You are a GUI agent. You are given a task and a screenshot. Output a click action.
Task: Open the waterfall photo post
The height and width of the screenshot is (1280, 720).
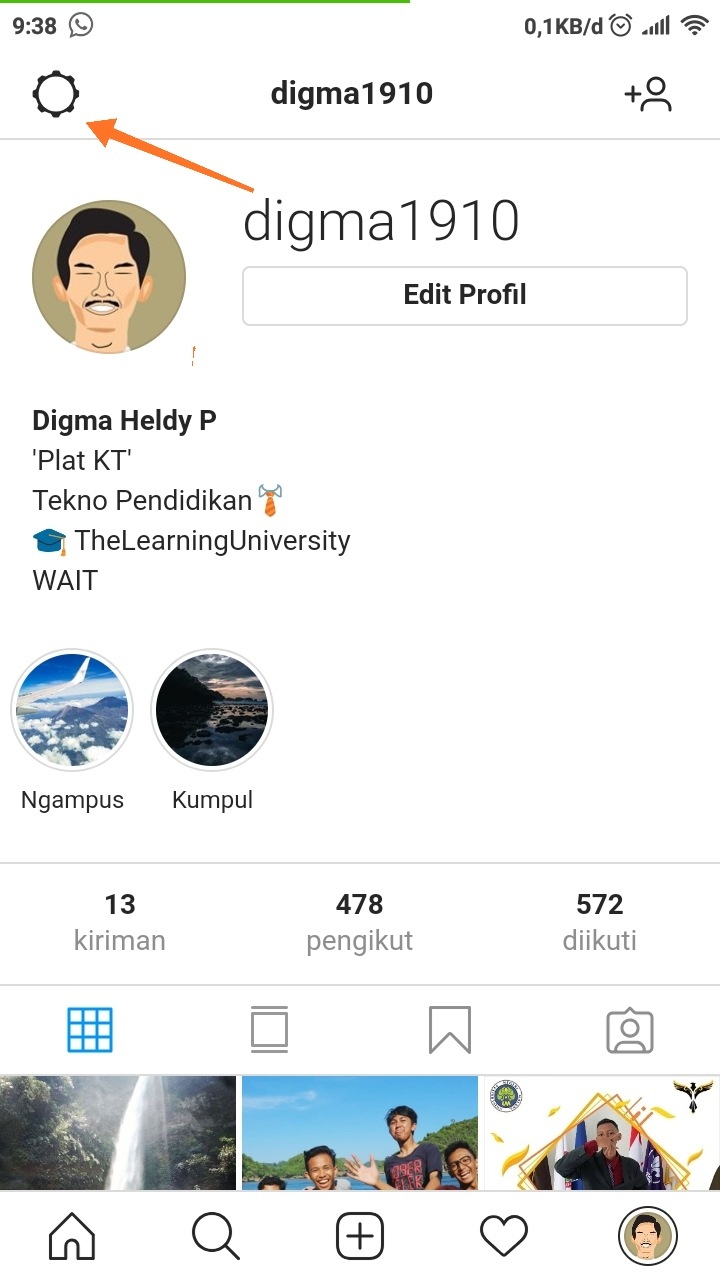pos(118,1133)
